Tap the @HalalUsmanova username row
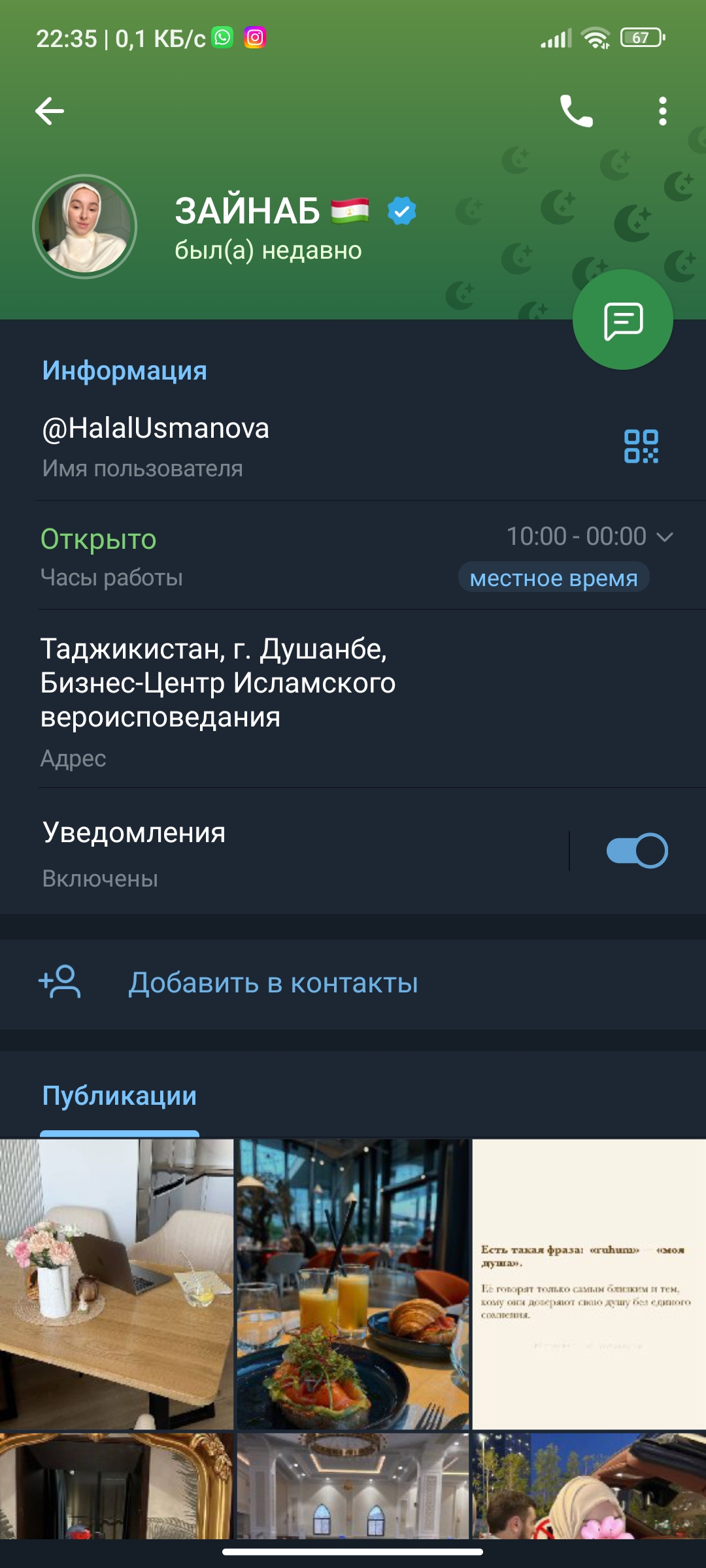This screenshot has width=706, height=1568. (x=261, y=446)
